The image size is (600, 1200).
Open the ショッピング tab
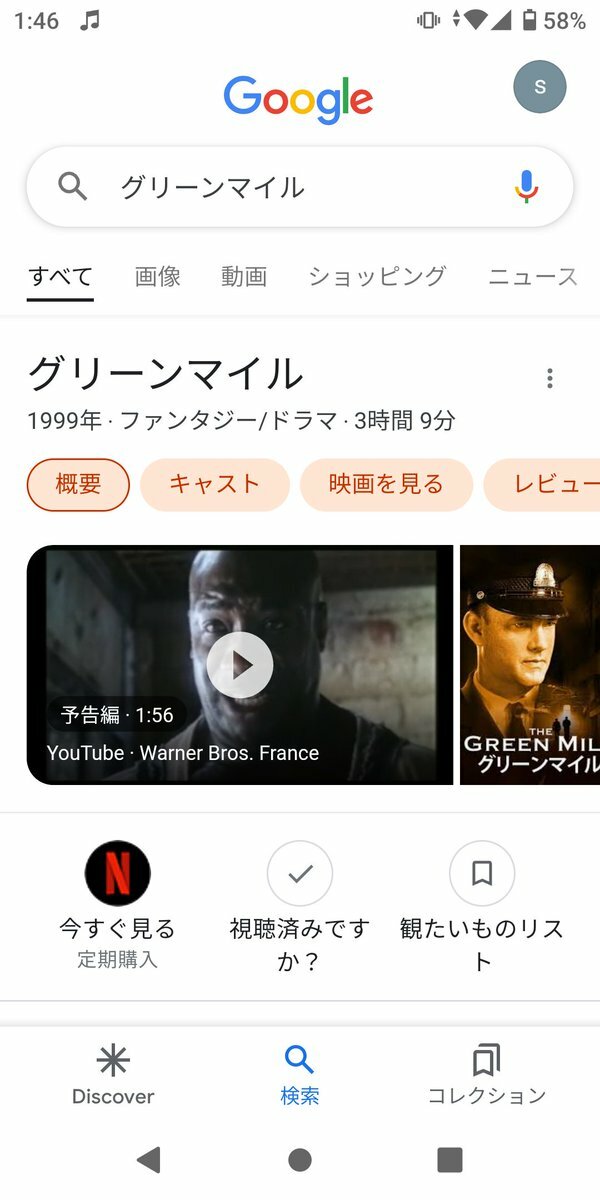click(x=377, y=277)
